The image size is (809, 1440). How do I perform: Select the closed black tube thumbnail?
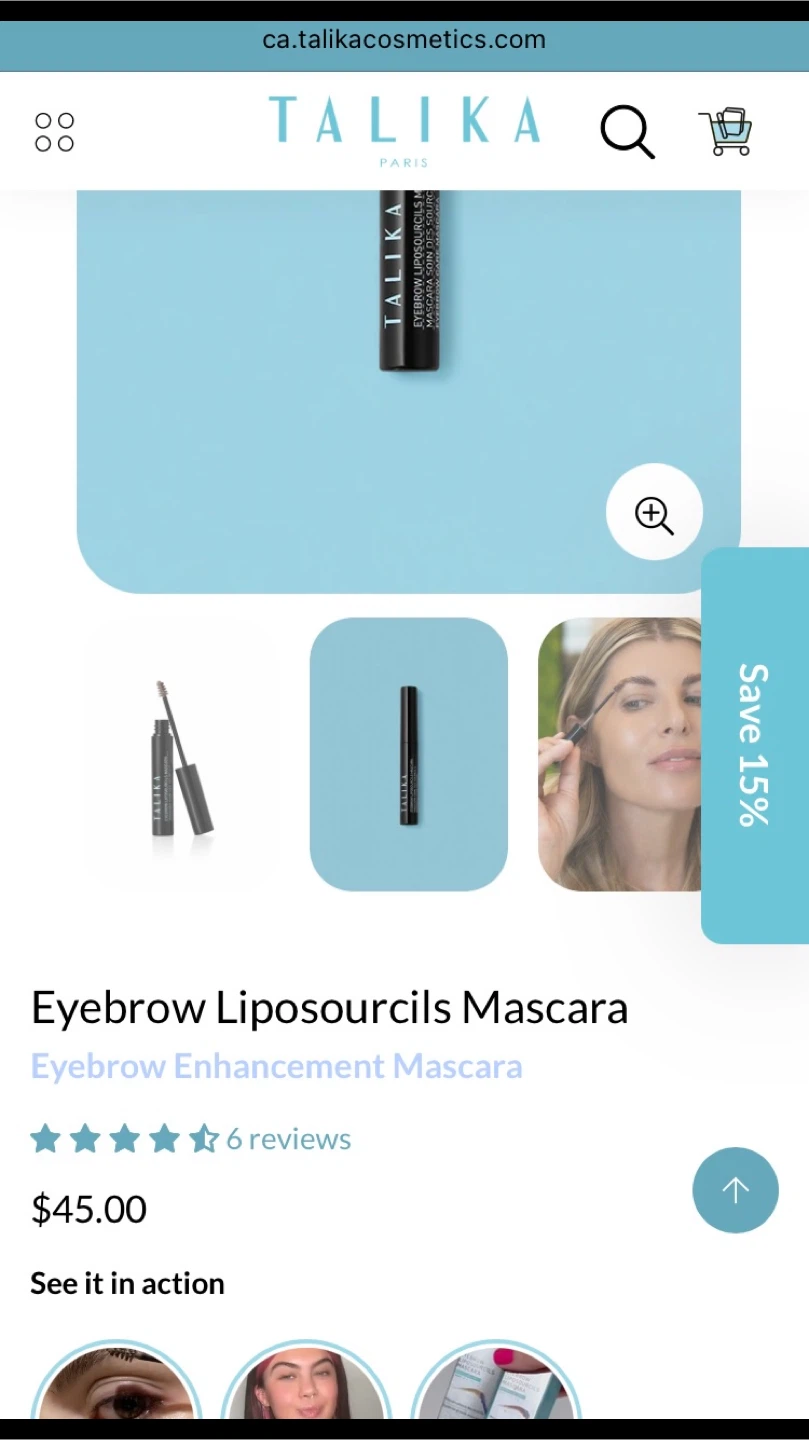coord(408,754)
